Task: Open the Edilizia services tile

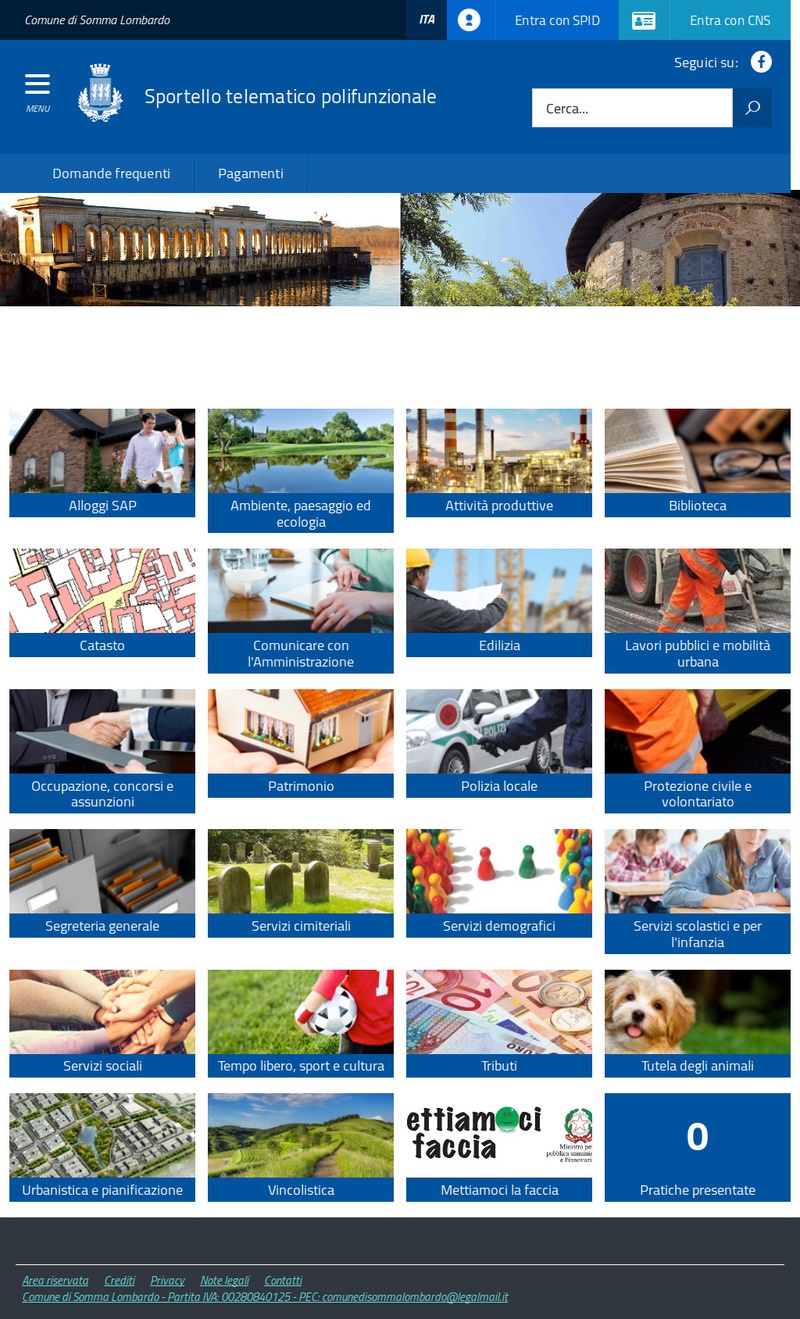Action: [x=499, y=602]
